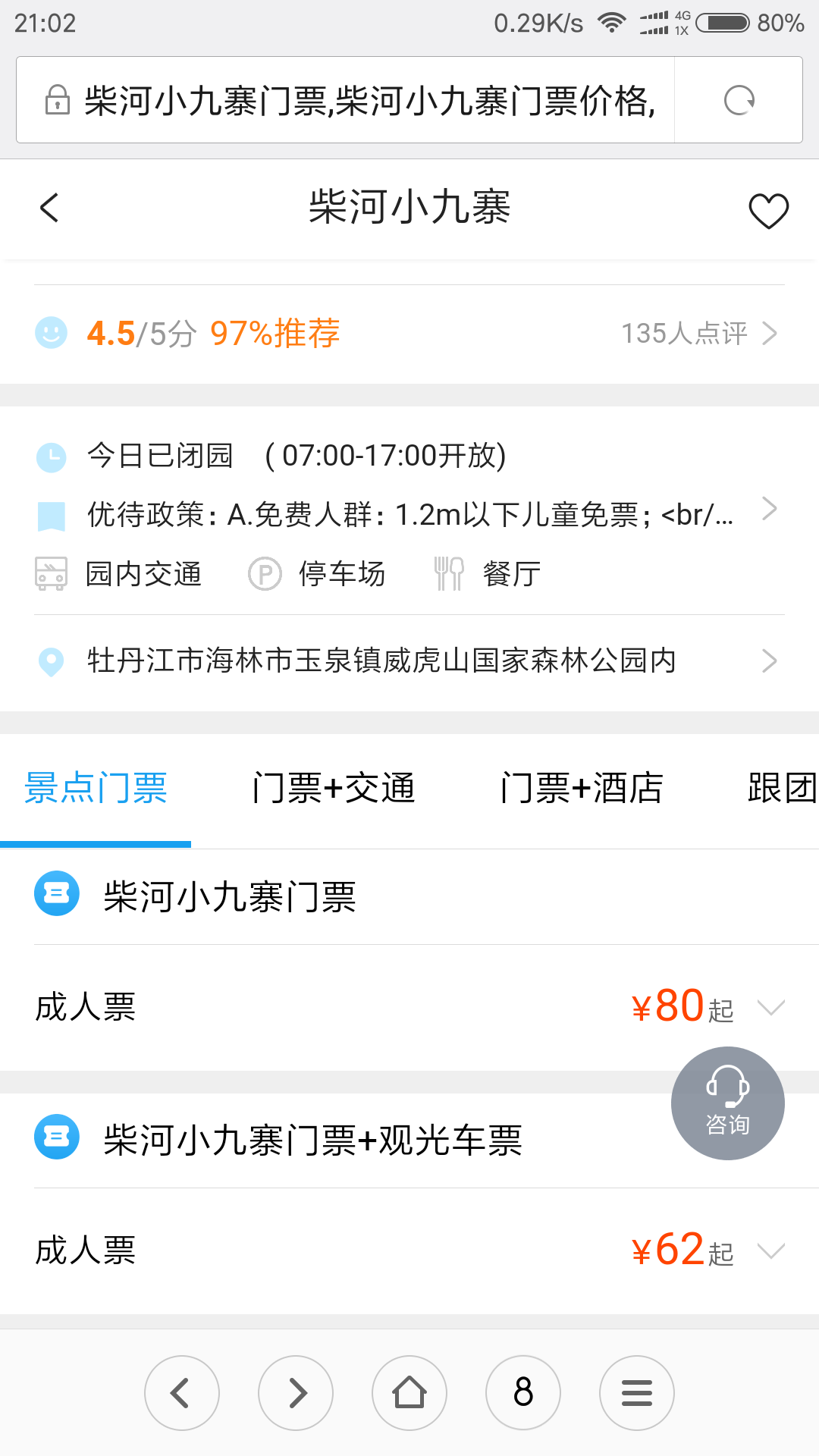Open the browser menu button
Image resolution: width=819 pixels, height=1456 pixels.
(637, 1393)
